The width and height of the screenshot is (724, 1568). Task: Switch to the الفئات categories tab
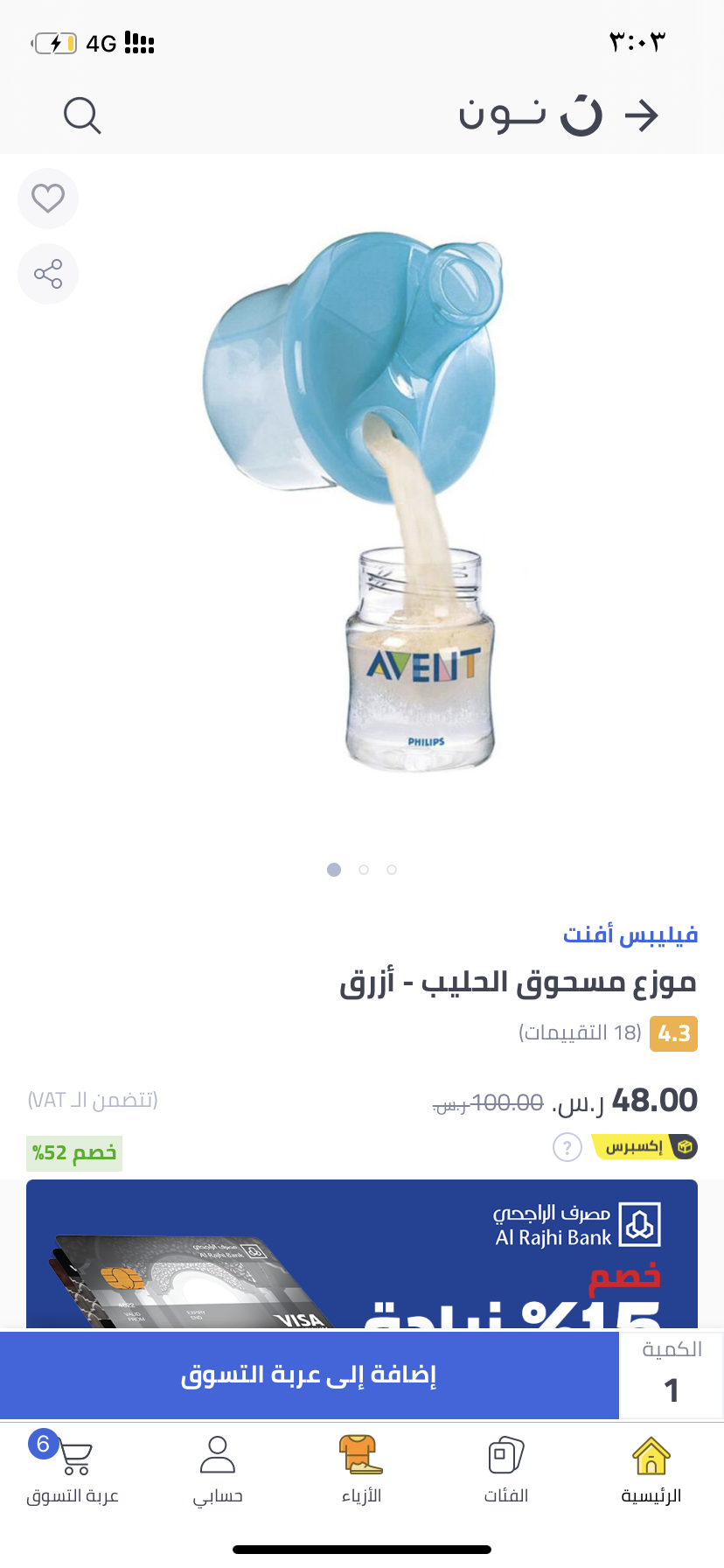point(506,1470)
